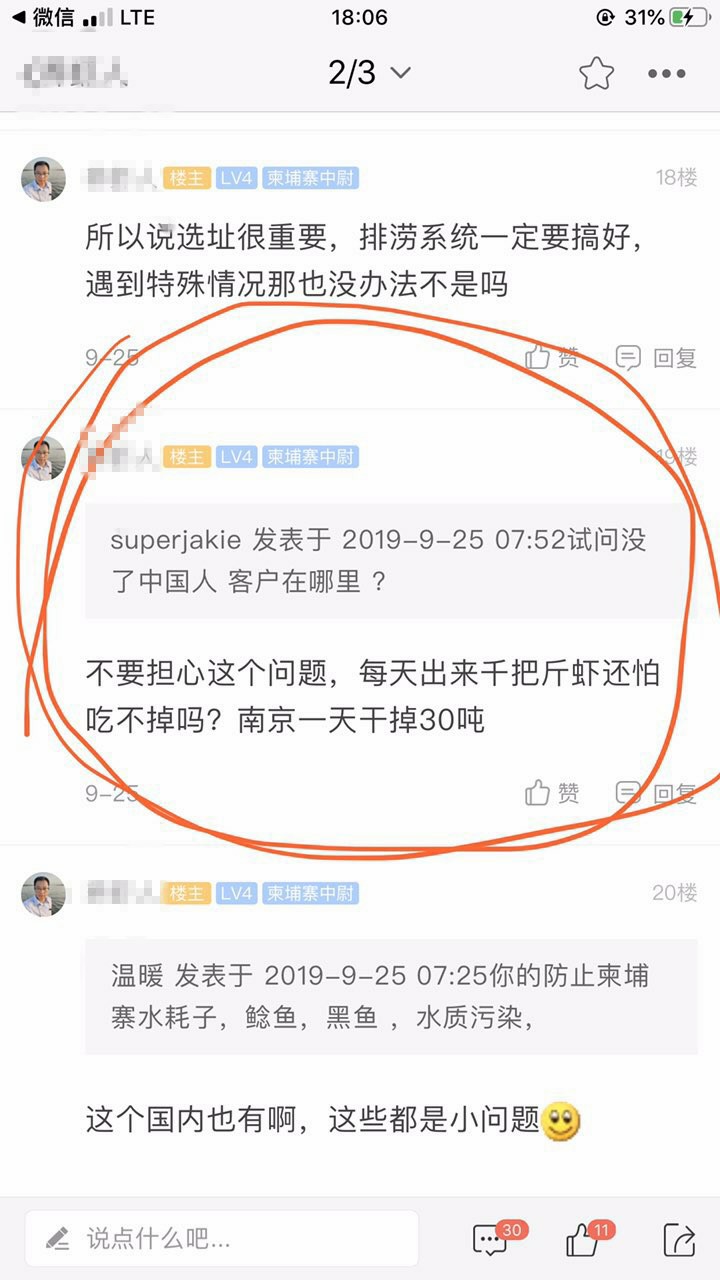Open the three-dot overflow menu
Viewport: 720px width, 1280px height.
666,73
